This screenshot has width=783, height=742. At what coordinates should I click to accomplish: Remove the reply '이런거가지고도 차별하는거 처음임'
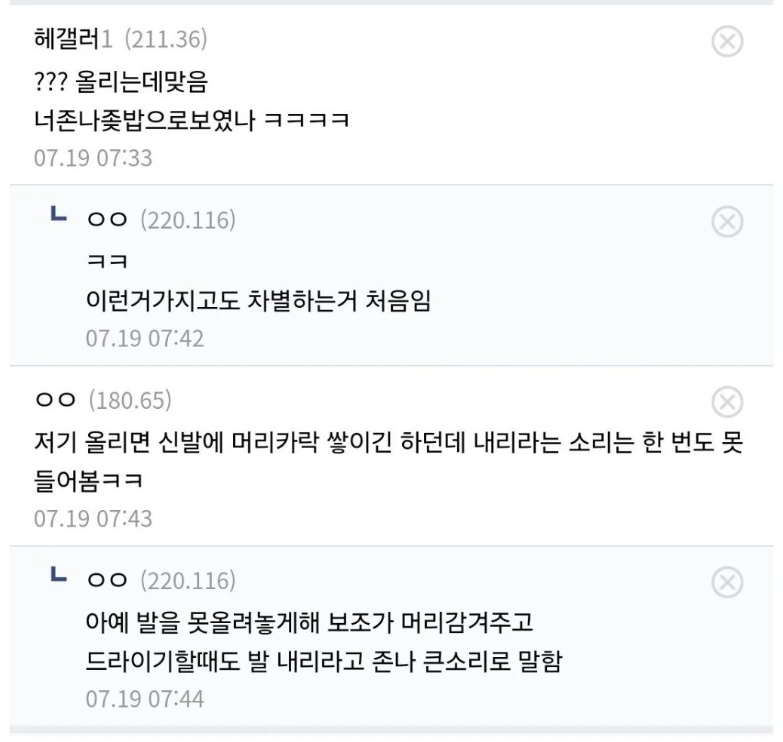pos(727,221)
